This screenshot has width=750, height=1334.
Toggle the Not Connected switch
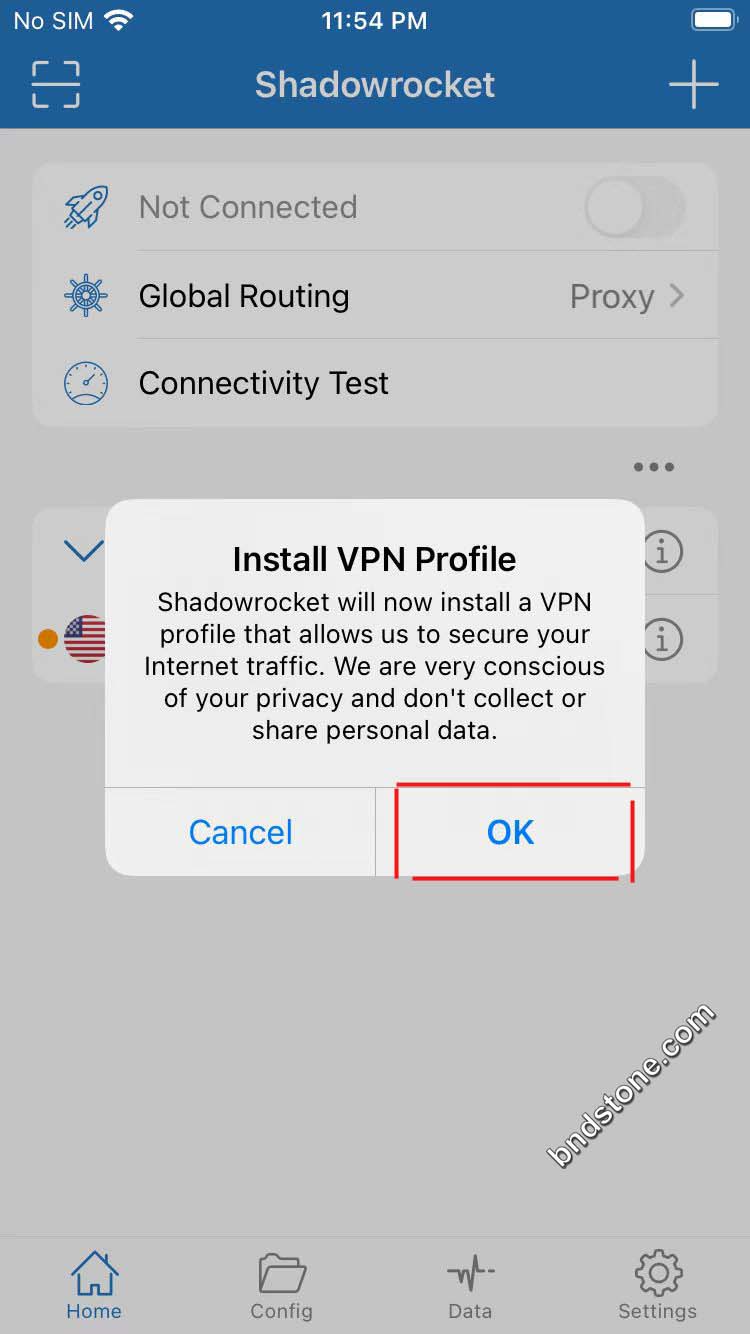pos(635,208)
